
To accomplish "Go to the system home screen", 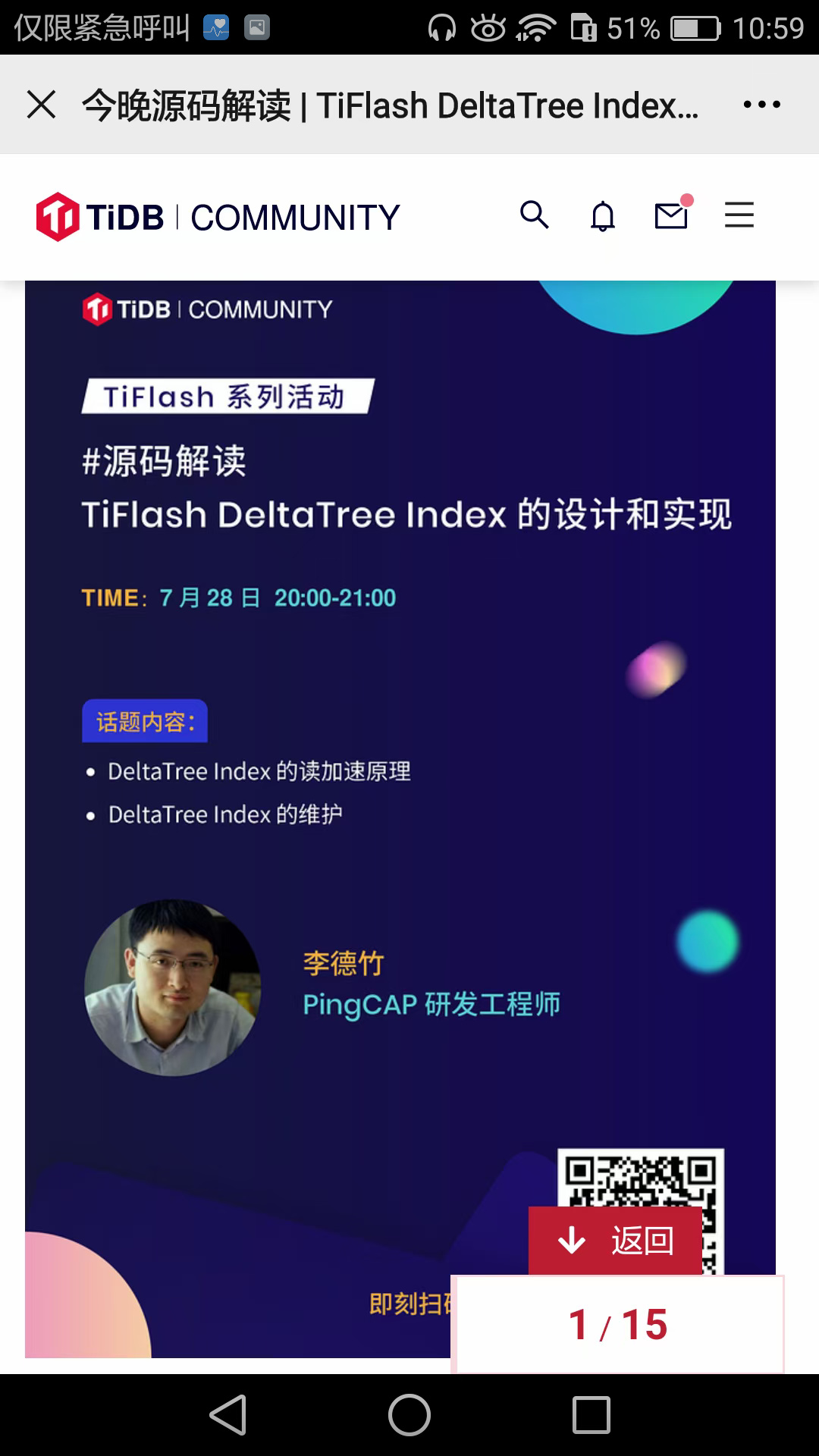I will (409, 1415).
